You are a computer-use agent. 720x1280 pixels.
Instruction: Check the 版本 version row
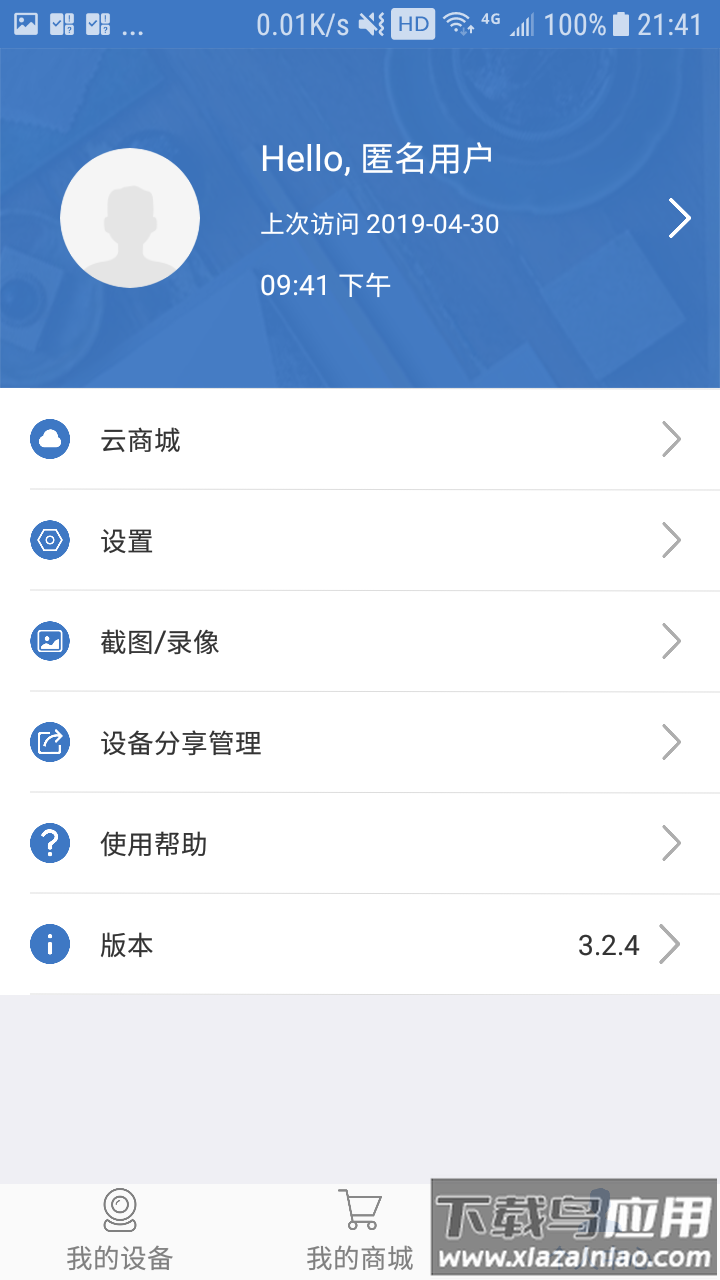point(360,945)
